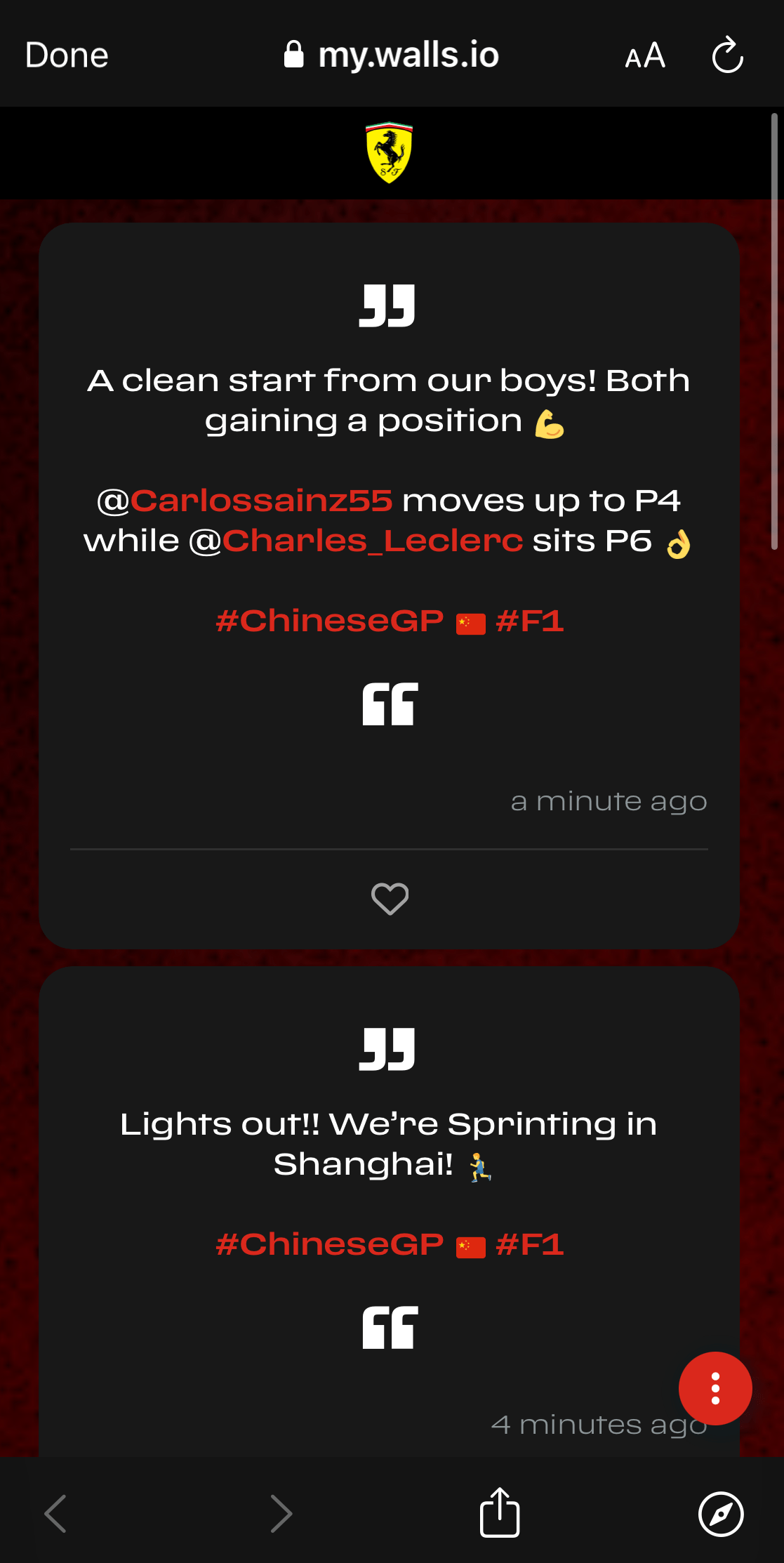Screen dimensions: 784x1563
Task: Open the page in Safari with the compass icon
Action: (721, 1514)
